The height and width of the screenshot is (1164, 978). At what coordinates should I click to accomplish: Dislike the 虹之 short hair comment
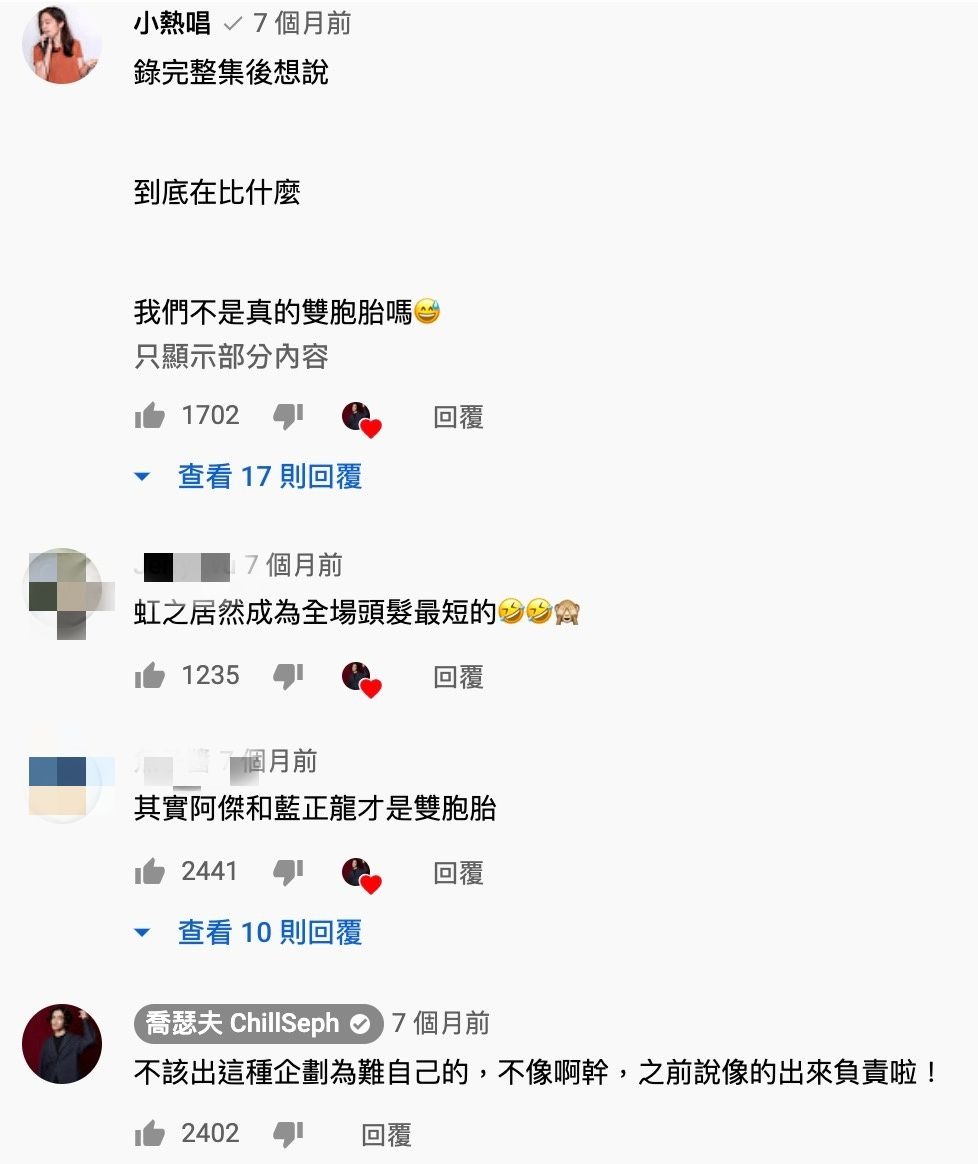pos(288,676)
